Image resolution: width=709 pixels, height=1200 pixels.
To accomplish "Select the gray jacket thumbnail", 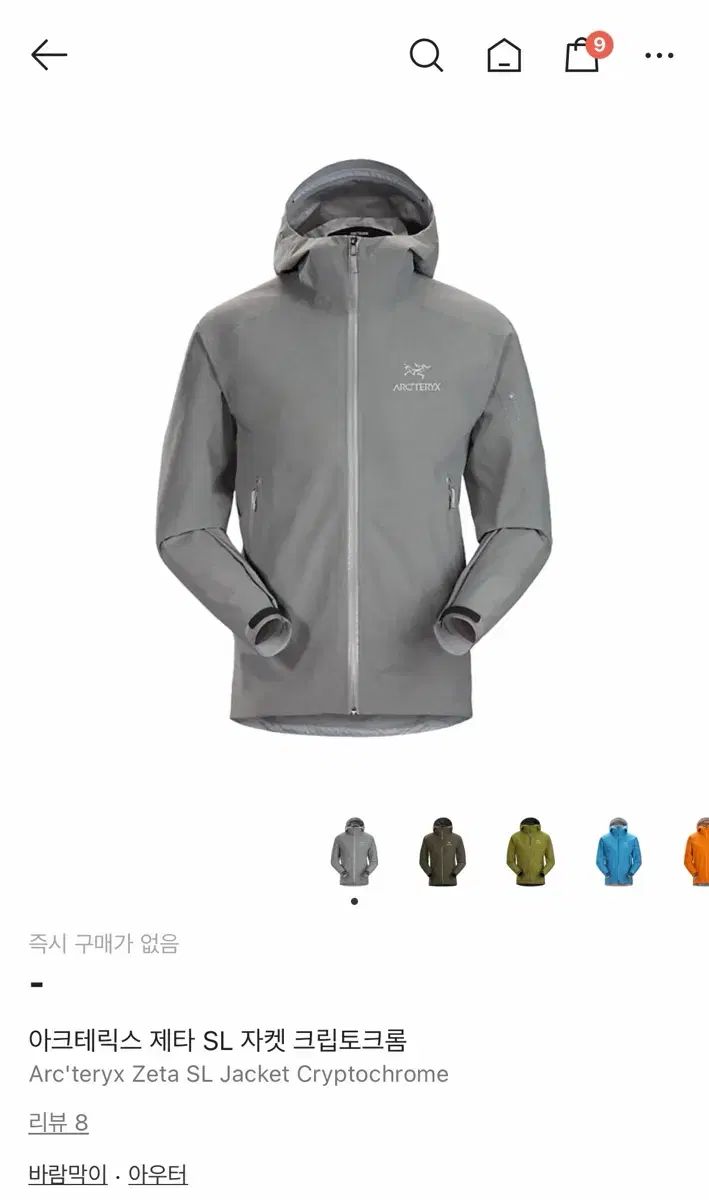I will click(x=354, y=851).
